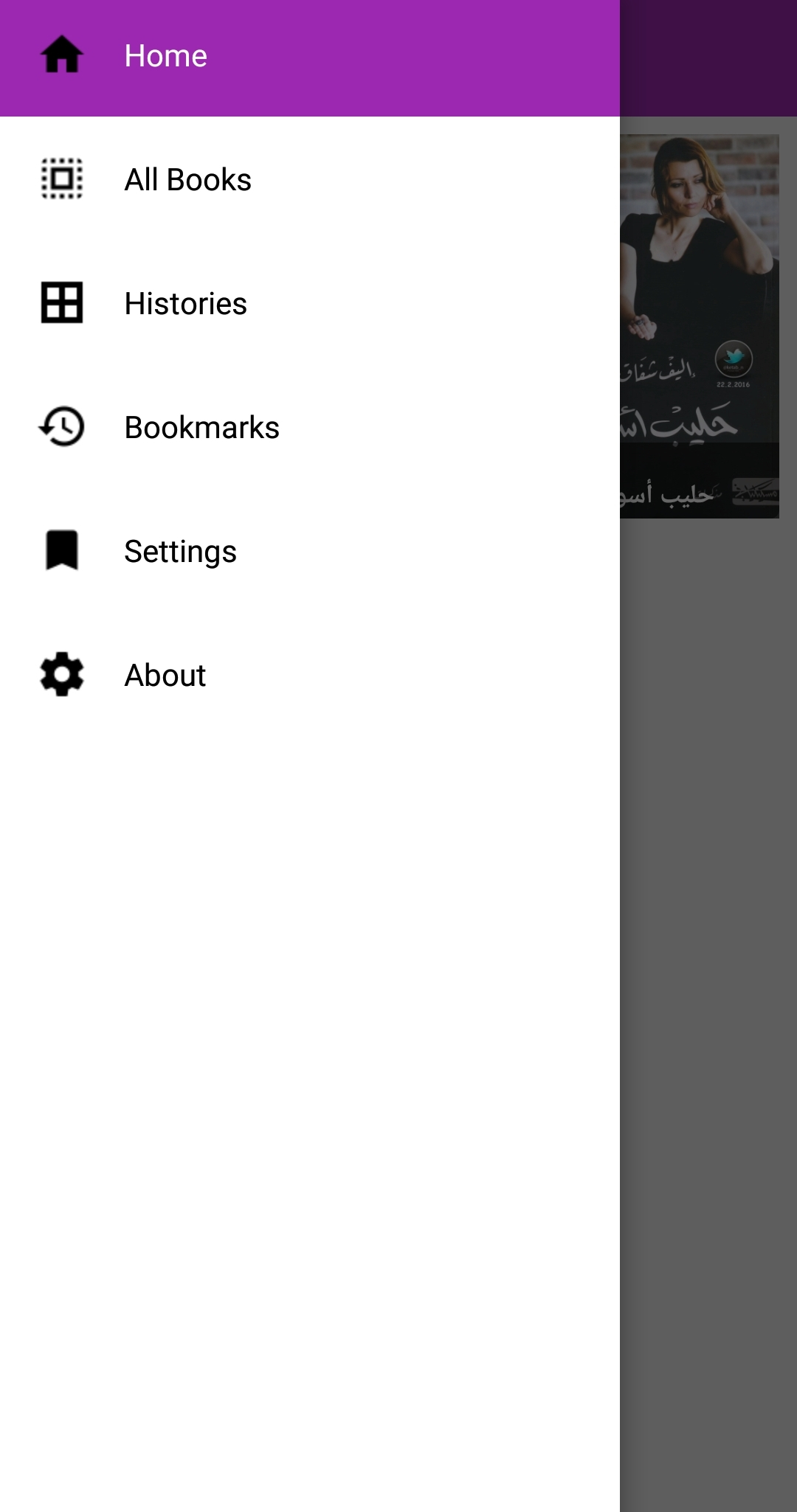This screenshot has height=1512, width=797.
Task: Close the drawer by tapping the dimmed area
Action: [708, 1033]
